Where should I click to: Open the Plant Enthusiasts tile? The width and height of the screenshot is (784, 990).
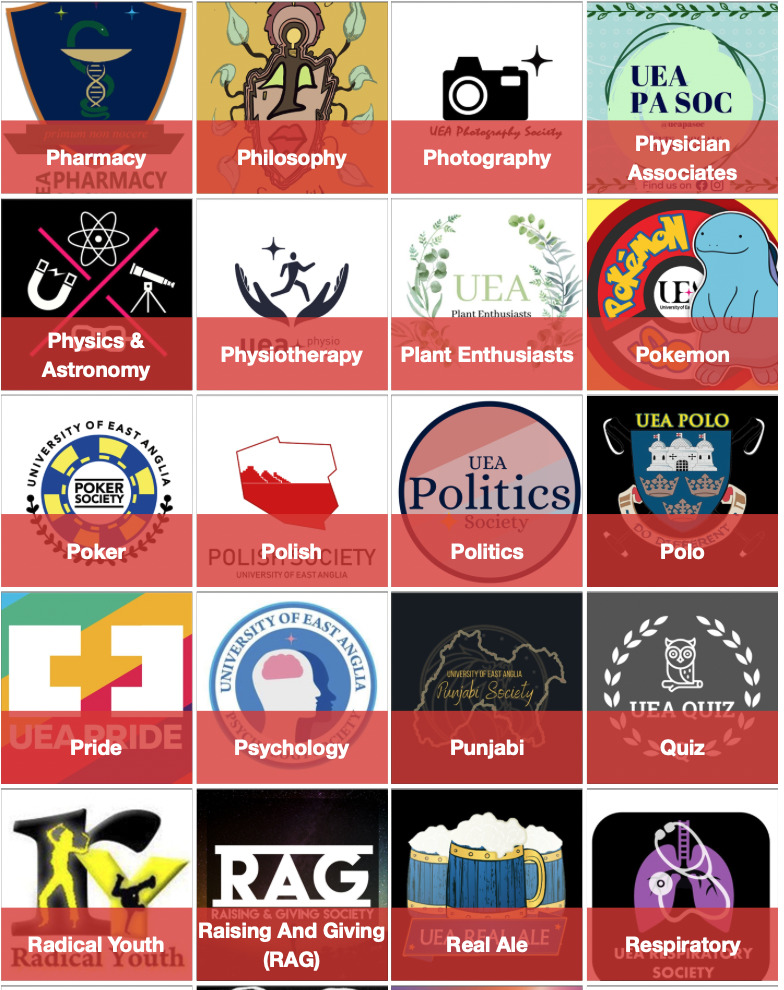point(487,294)
